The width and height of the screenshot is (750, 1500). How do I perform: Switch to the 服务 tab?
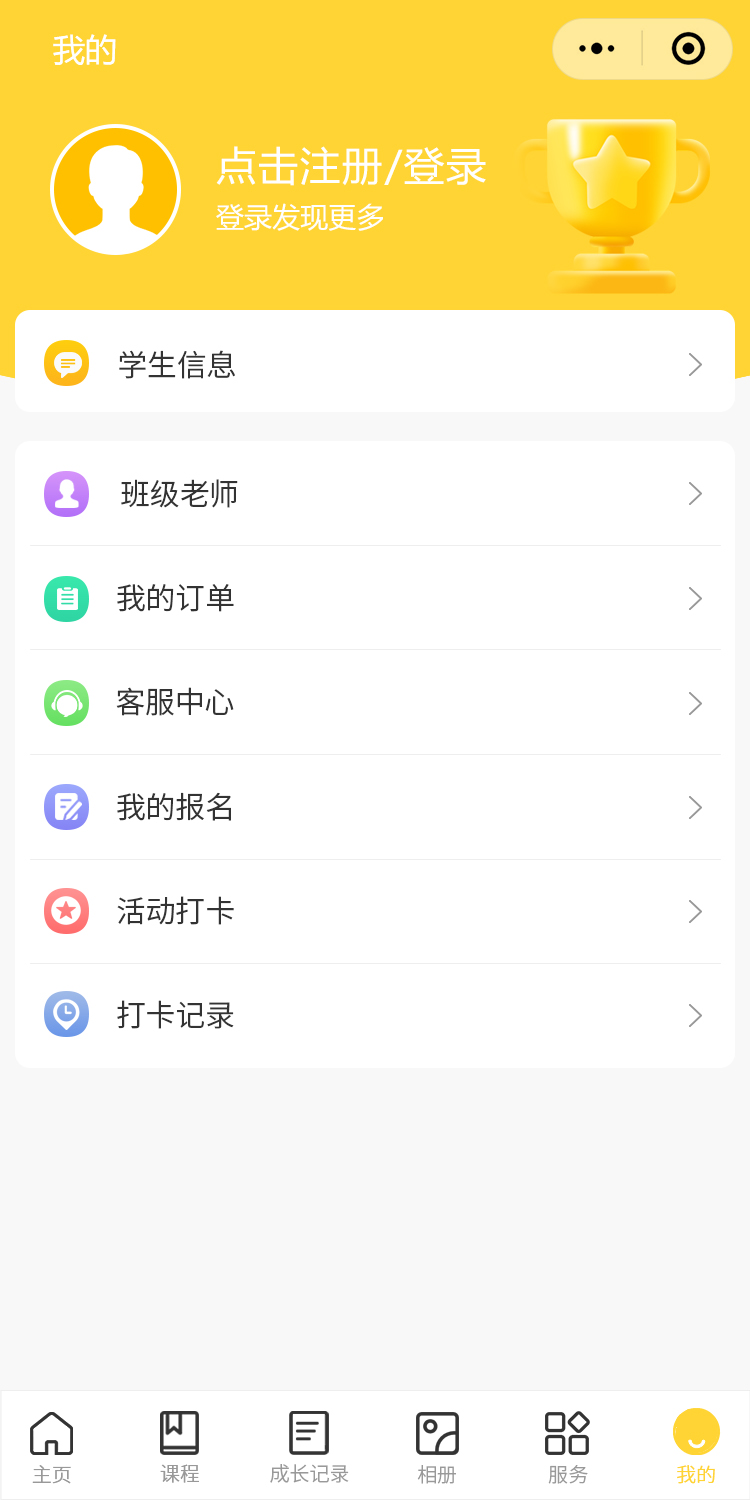[567, 1446]
